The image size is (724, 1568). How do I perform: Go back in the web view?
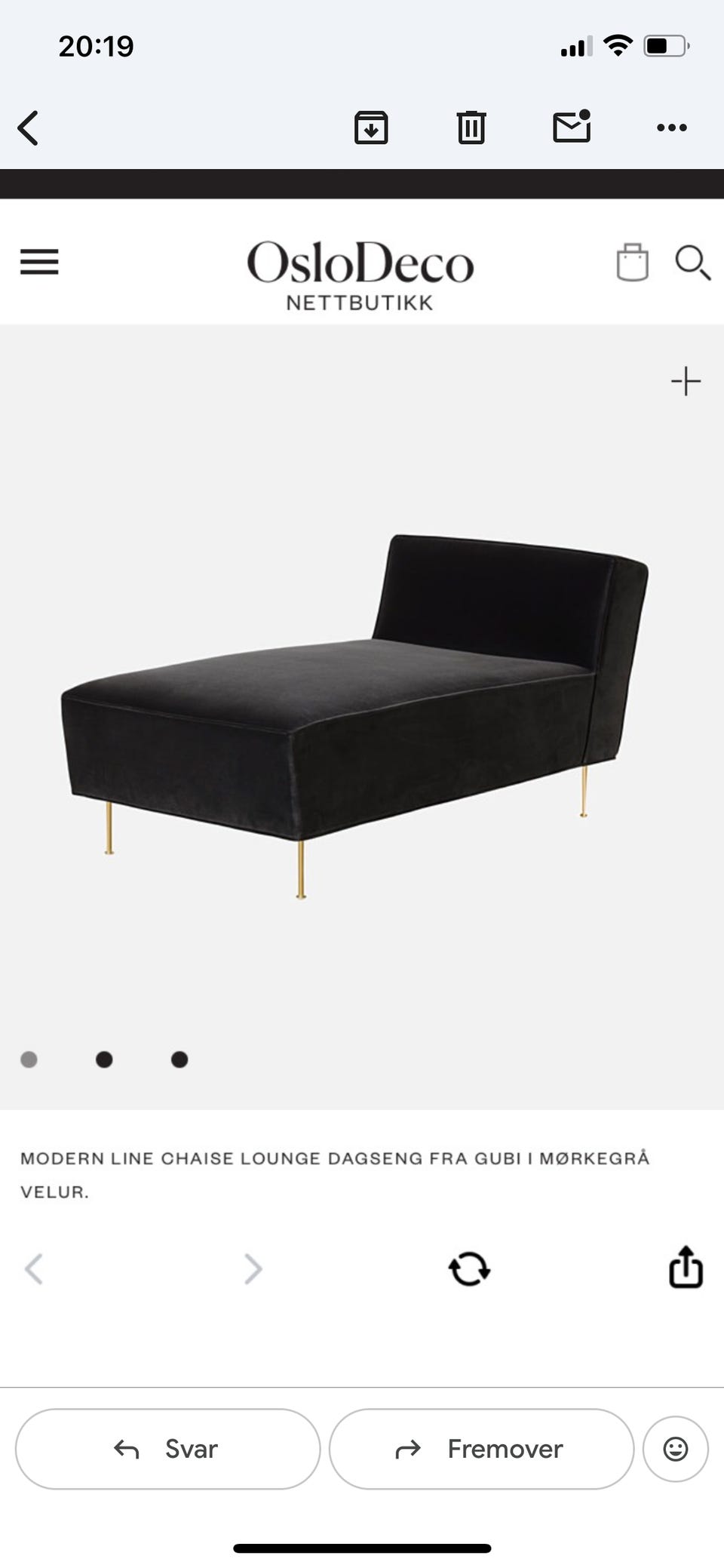pyautogui.click(x=34, y=1268)
